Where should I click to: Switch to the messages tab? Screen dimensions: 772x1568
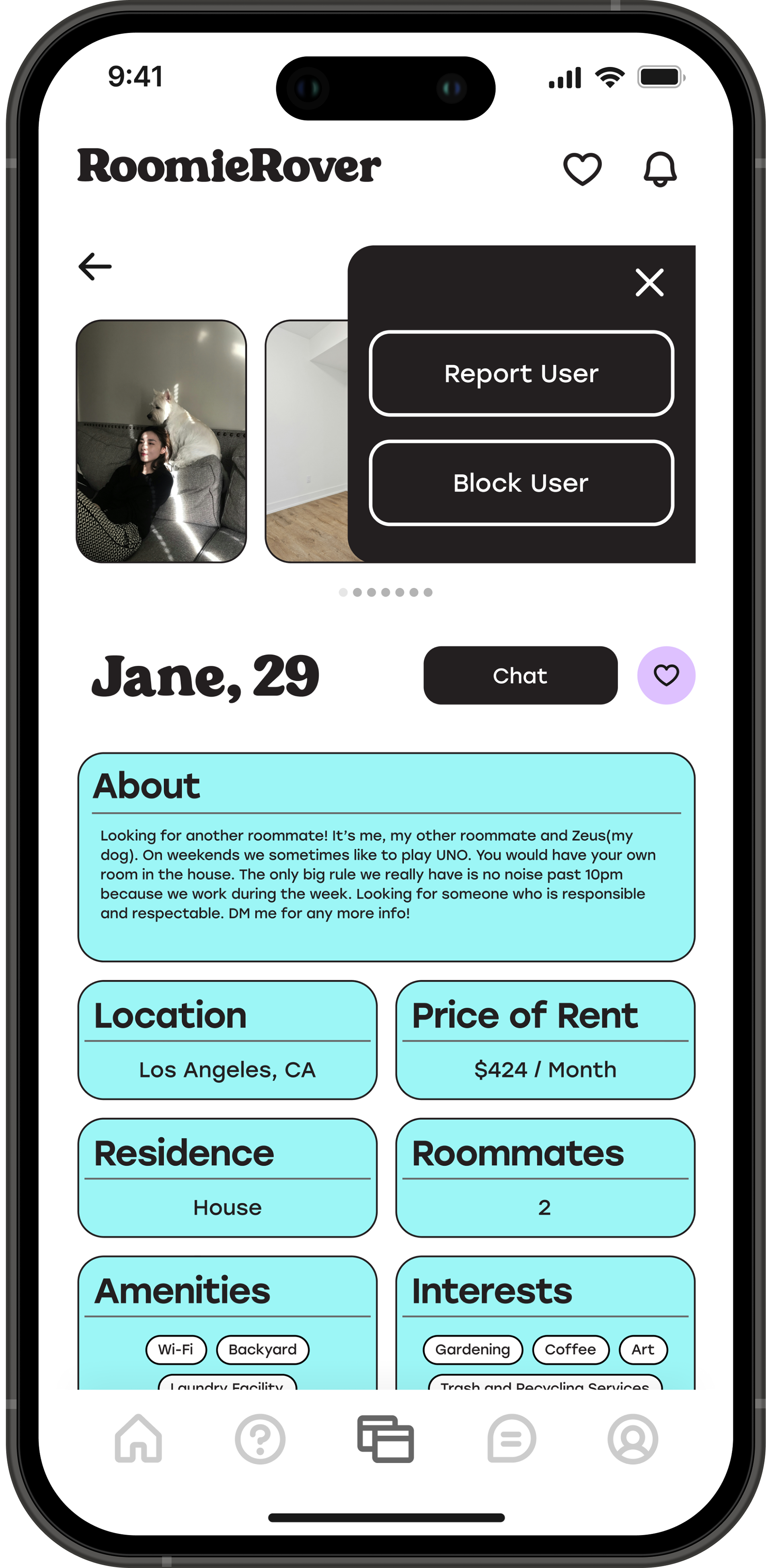pos(511,1439)
